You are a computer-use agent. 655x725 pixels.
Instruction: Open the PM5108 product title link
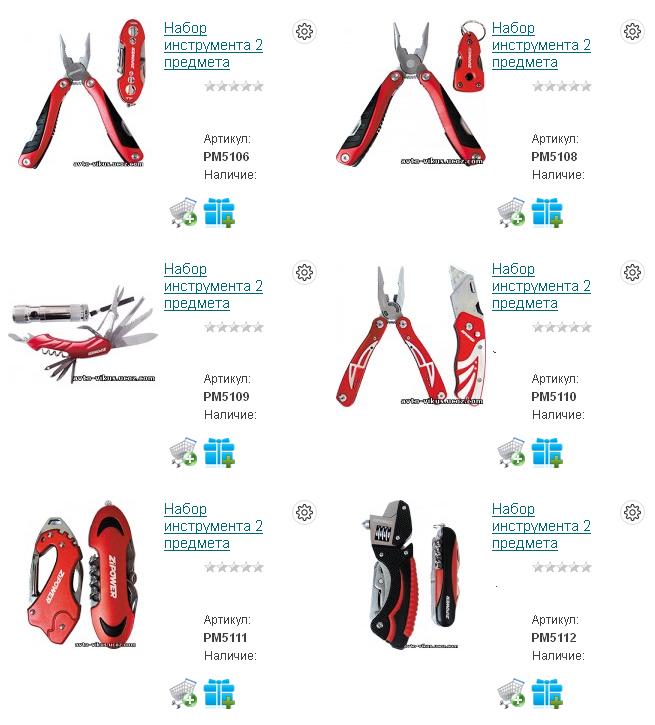pyautogui.click(x=540, y=45)
